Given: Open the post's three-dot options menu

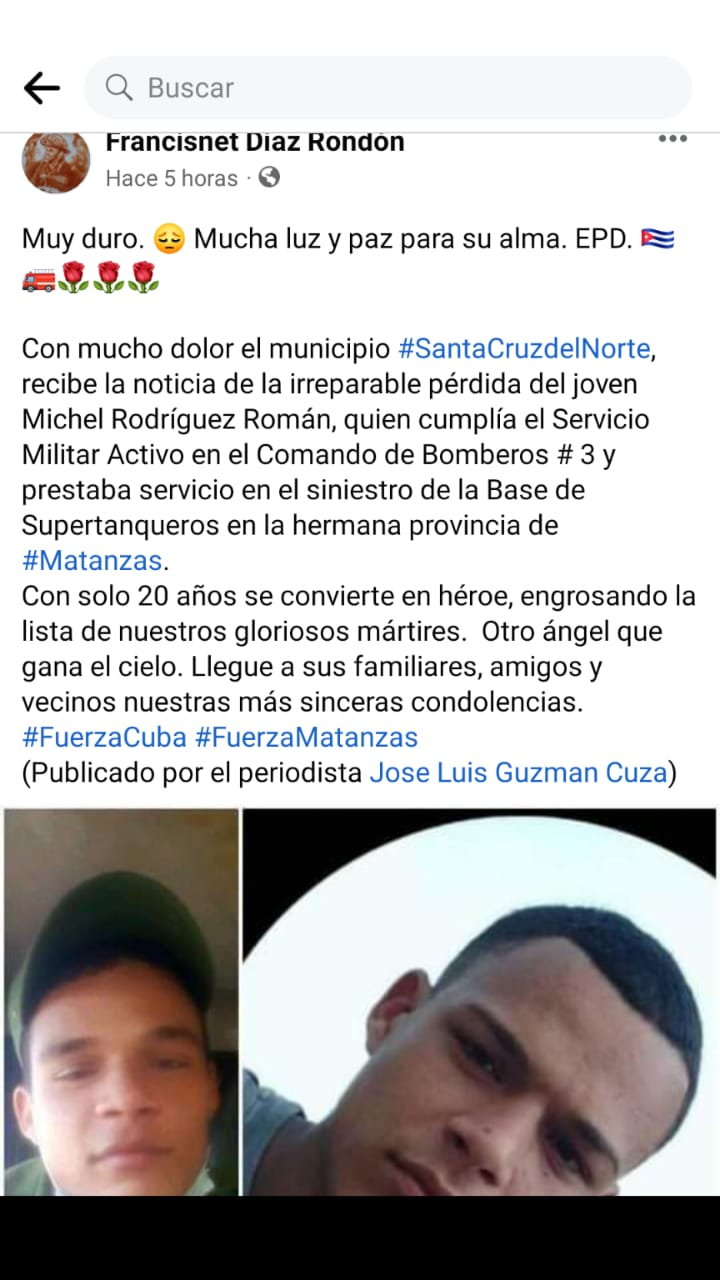Looking at the screenshot, I should [x=672, y=139].
